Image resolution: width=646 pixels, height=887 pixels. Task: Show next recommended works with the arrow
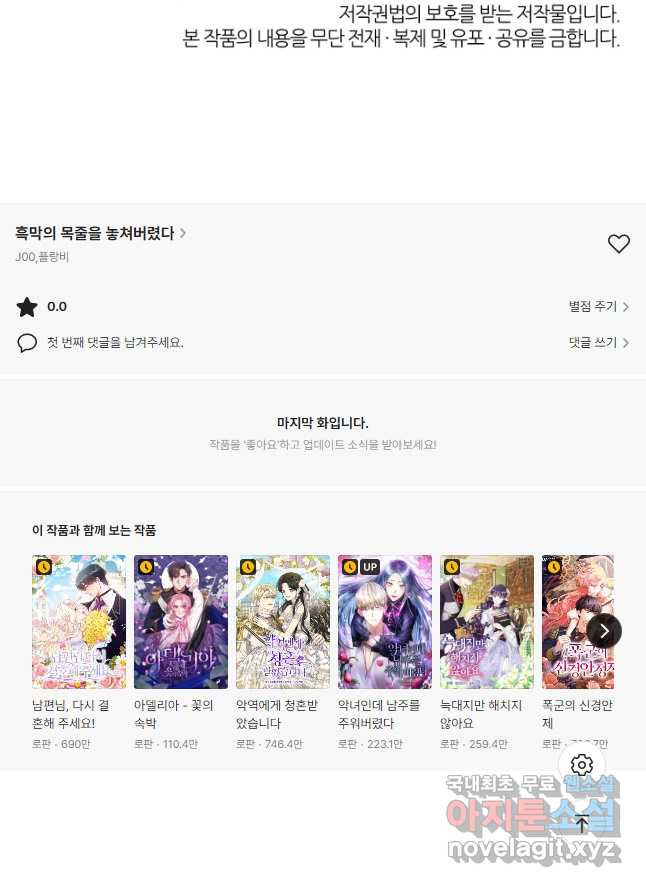[604, 631]
